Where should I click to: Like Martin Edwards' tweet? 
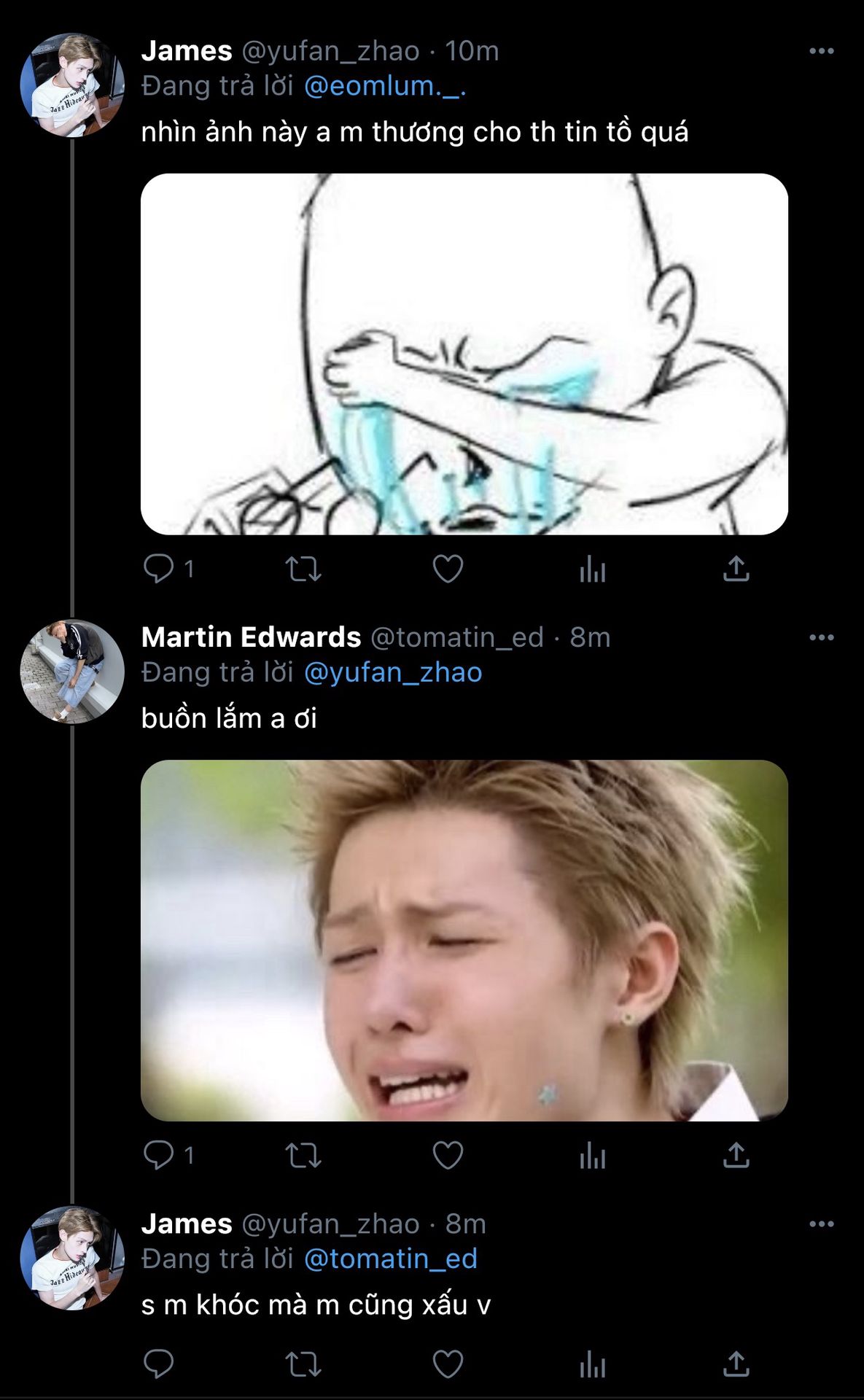448,1155
